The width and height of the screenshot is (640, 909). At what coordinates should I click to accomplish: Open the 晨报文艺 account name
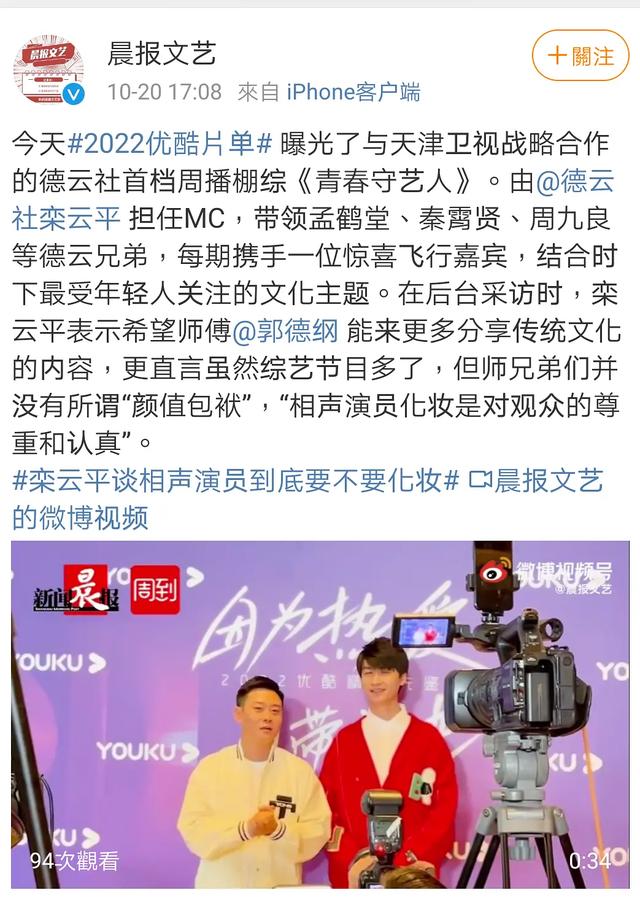[x=162, y=52]
